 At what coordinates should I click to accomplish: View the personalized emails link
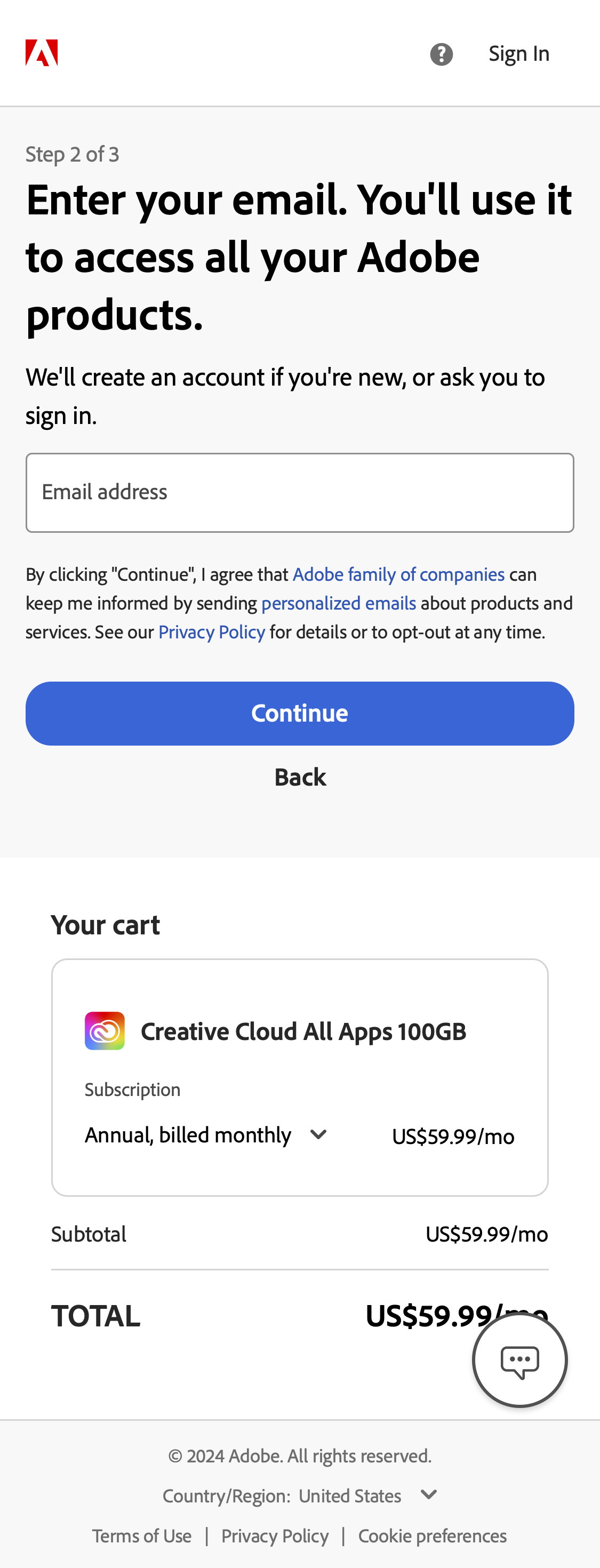pos(339,603)
